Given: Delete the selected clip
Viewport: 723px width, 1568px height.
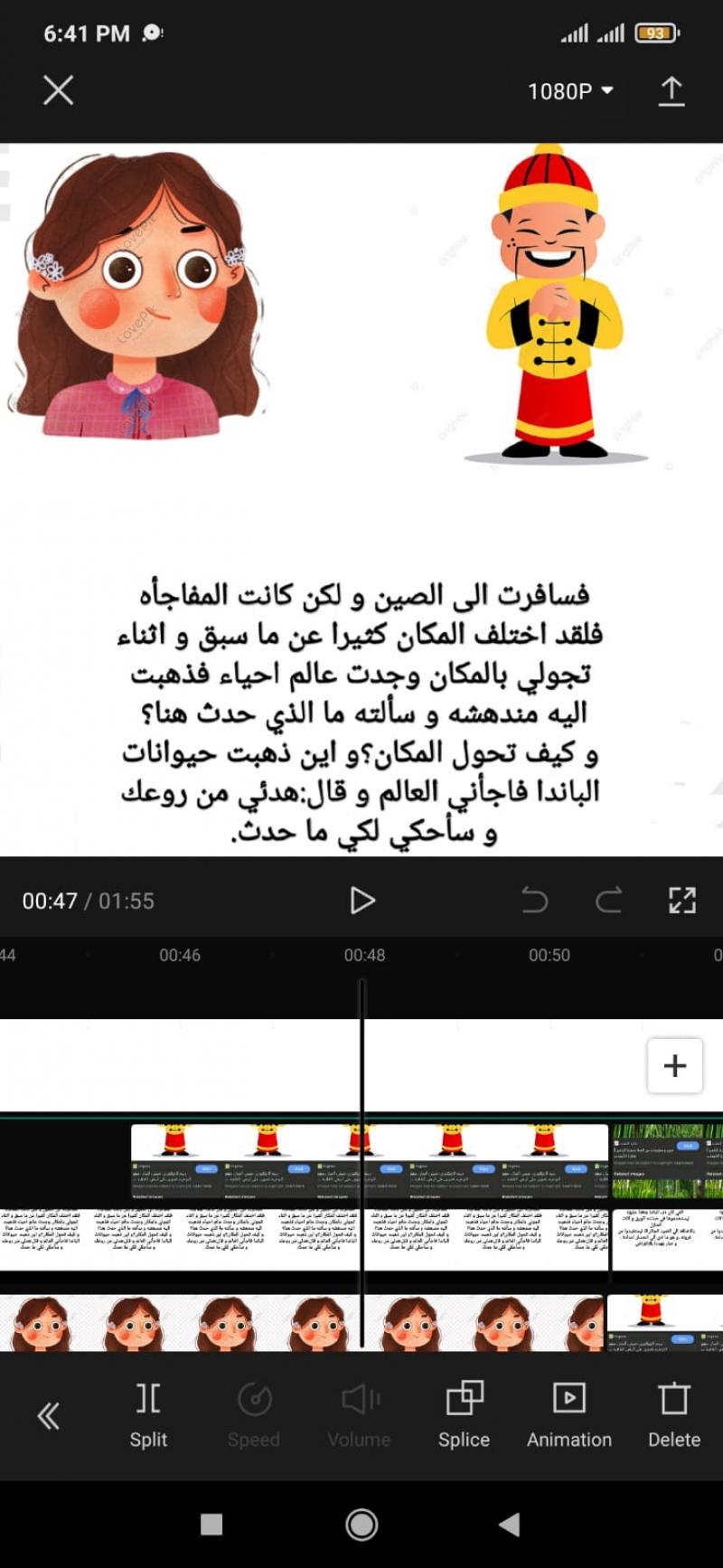Looking at the screenshot, I should click(x=674, y=1416).
